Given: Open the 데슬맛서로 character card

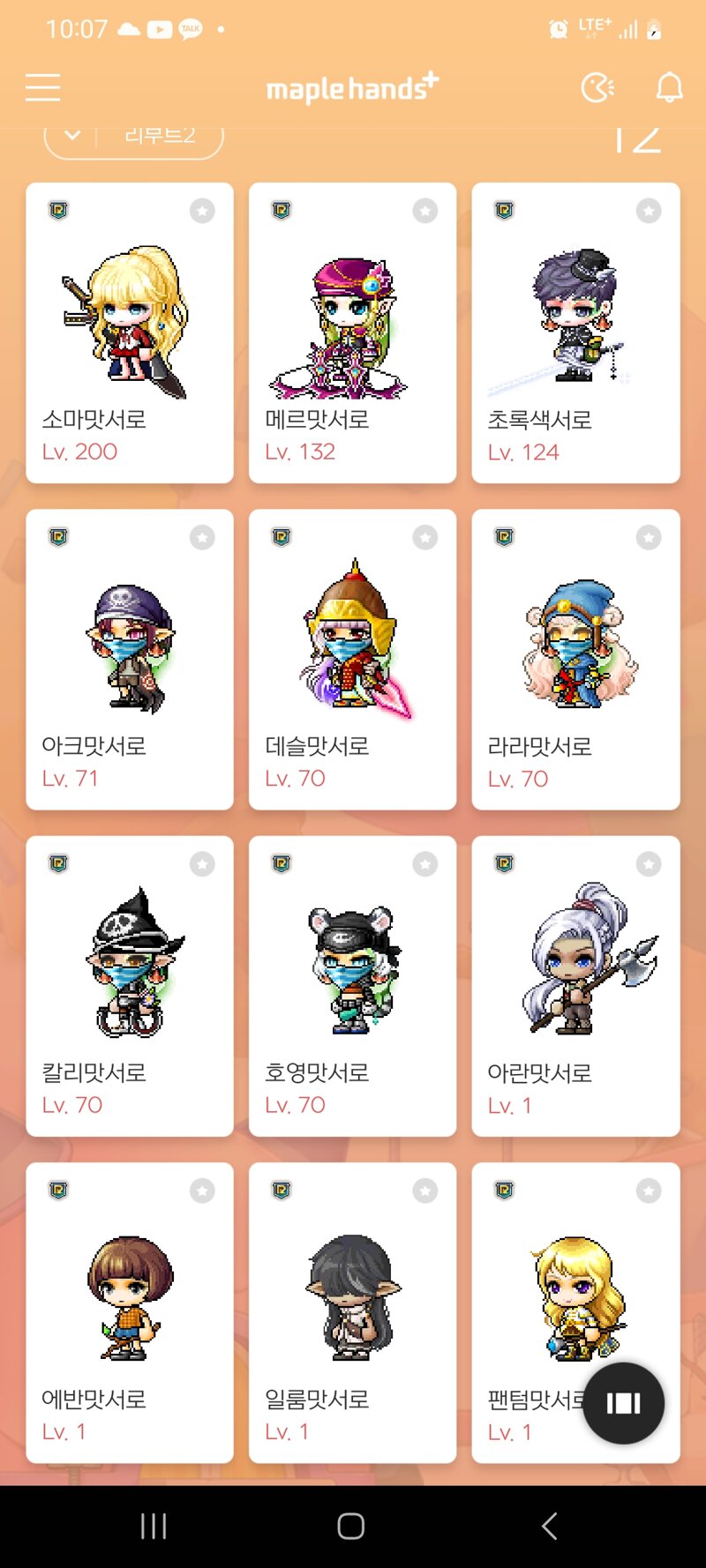Looking at the screenshot, I should pos(352,659).
